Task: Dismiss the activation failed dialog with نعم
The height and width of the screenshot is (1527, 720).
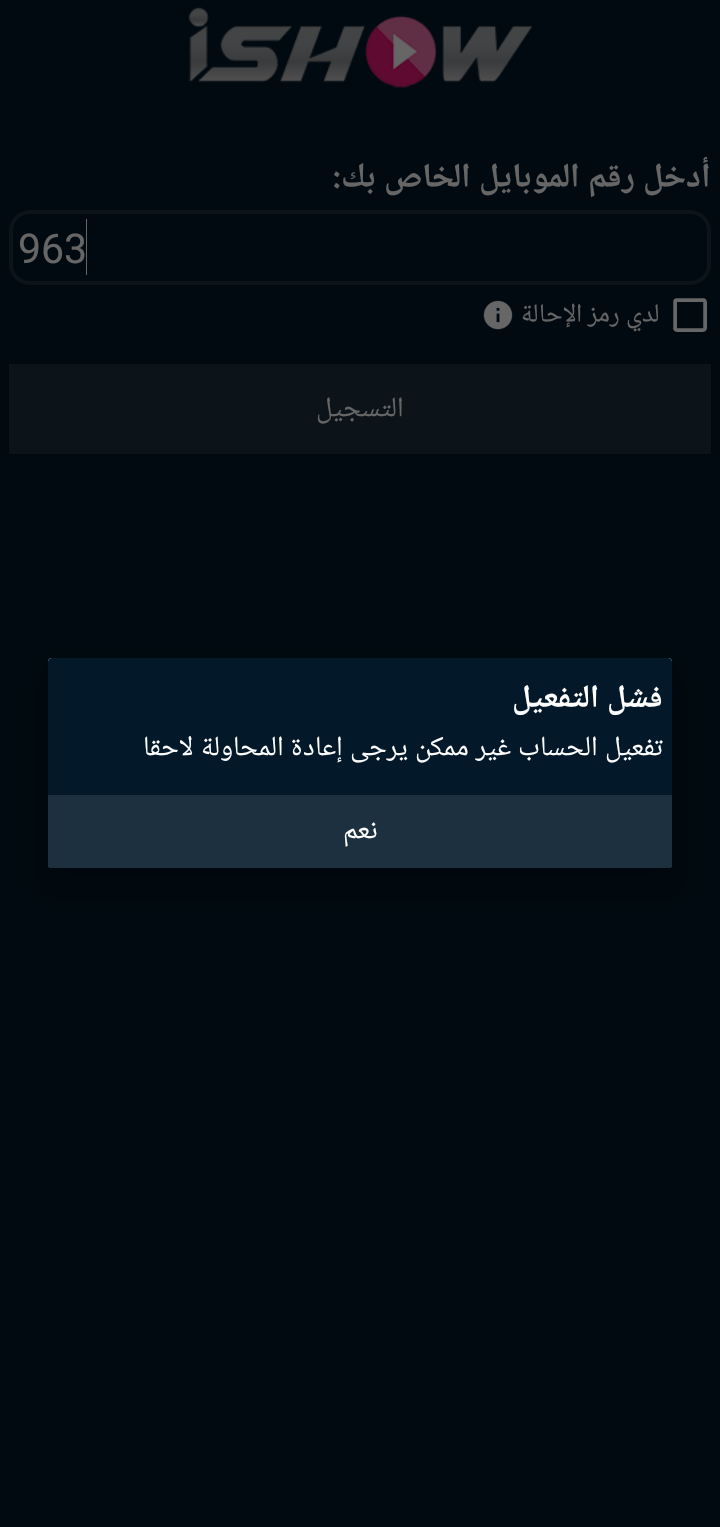Action: (360, 831)
